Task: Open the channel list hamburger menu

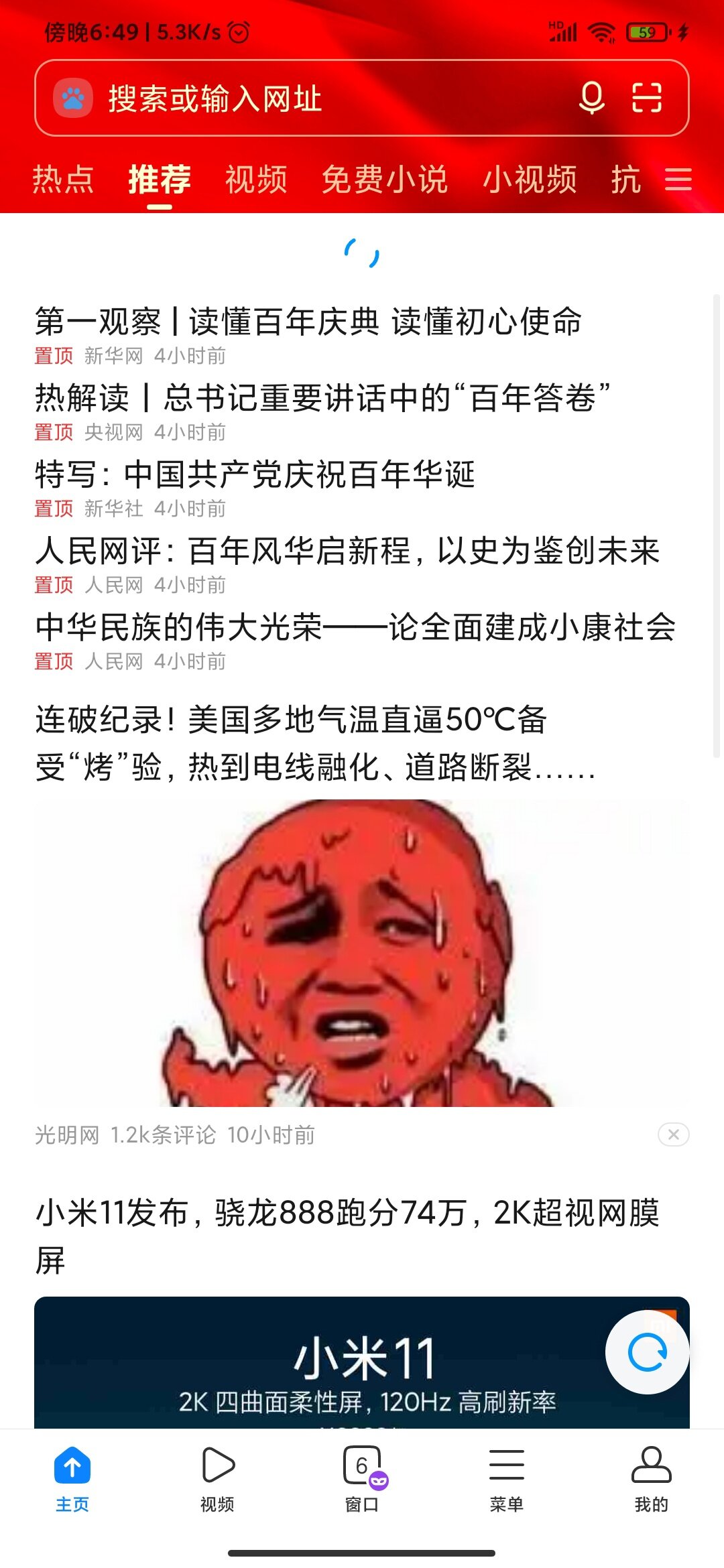Action: pyautogui.click(x=678, y=180)
